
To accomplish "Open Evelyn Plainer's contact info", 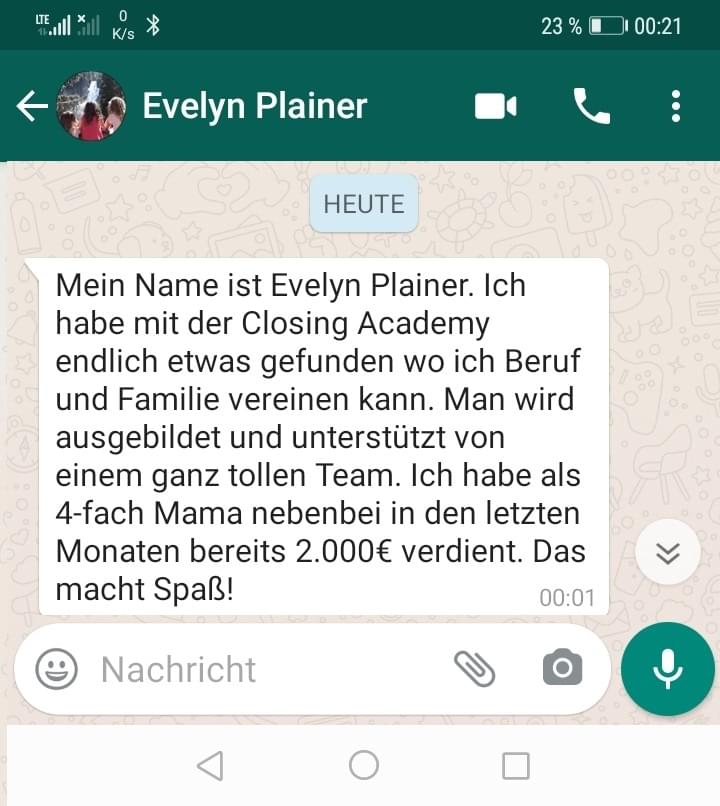I will point(254,106).
